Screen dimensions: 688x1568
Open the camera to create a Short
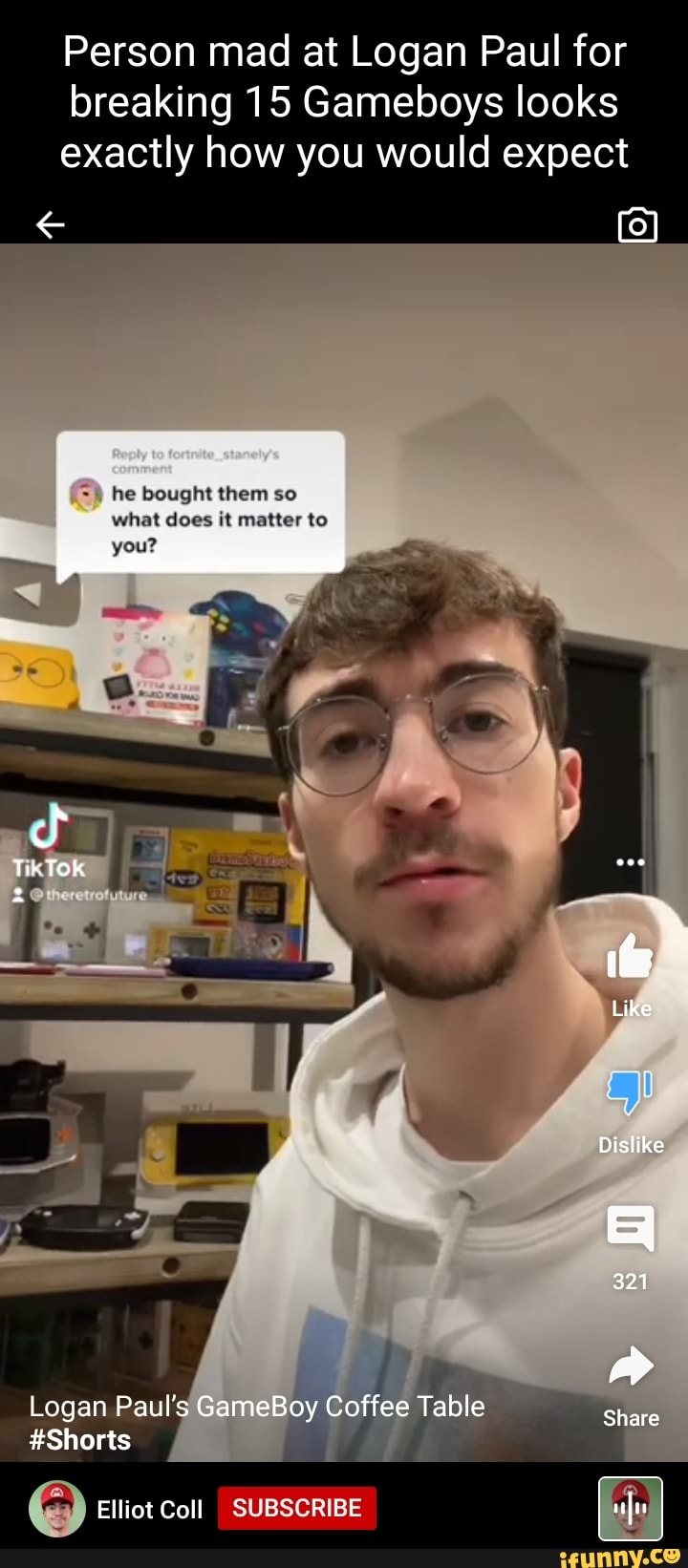pyautogui.click(x=637, y=225)
